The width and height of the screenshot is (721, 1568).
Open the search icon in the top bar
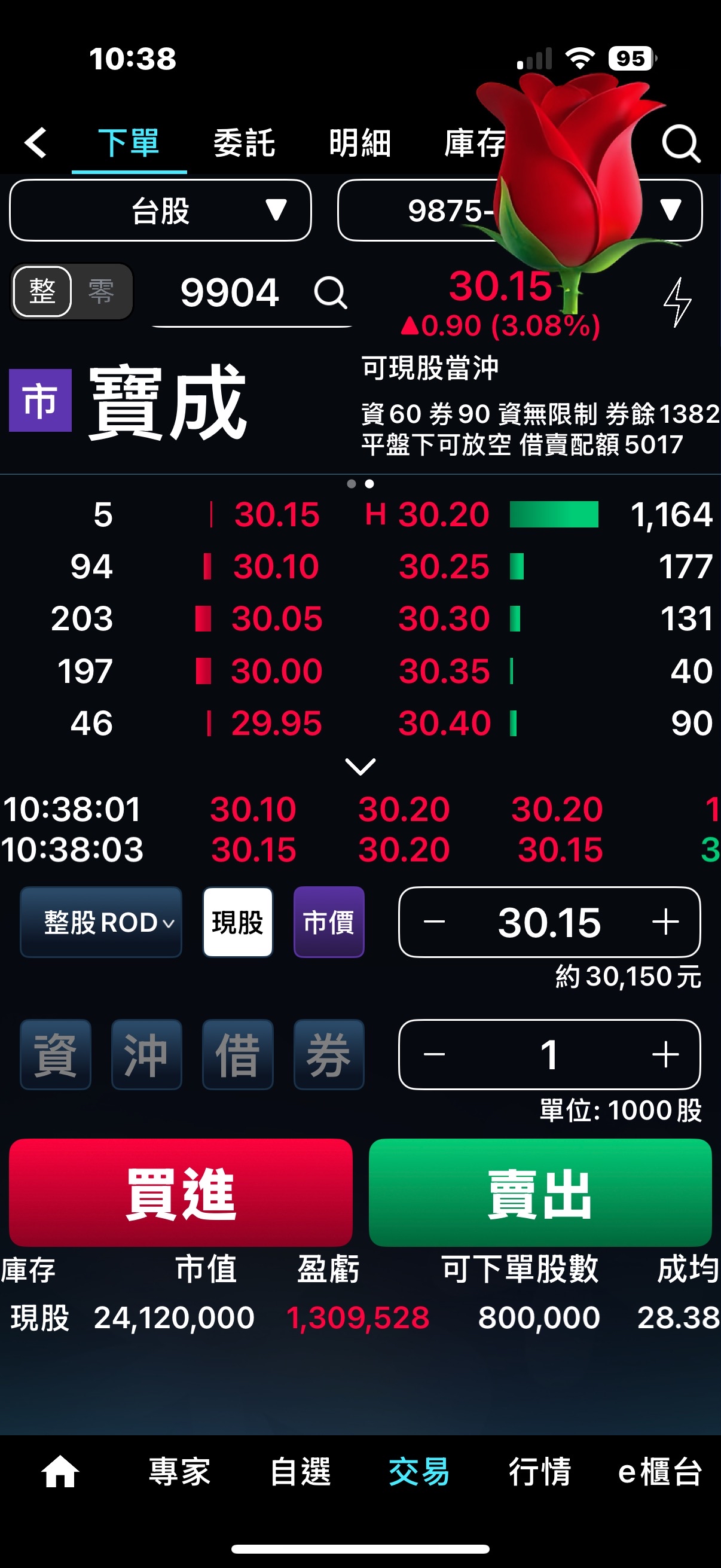[680, 144]
